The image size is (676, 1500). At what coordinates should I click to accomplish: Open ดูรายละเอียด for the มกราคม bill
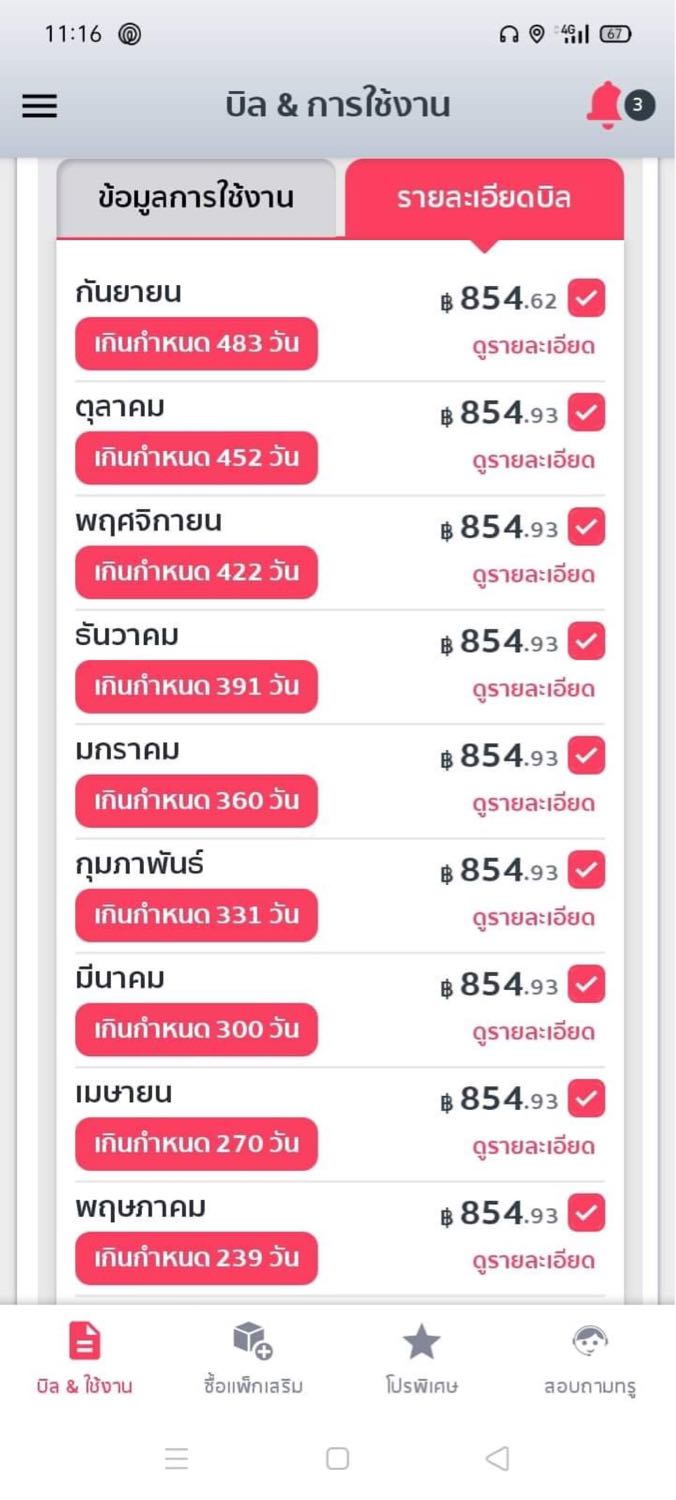click(x=533, y=804)
